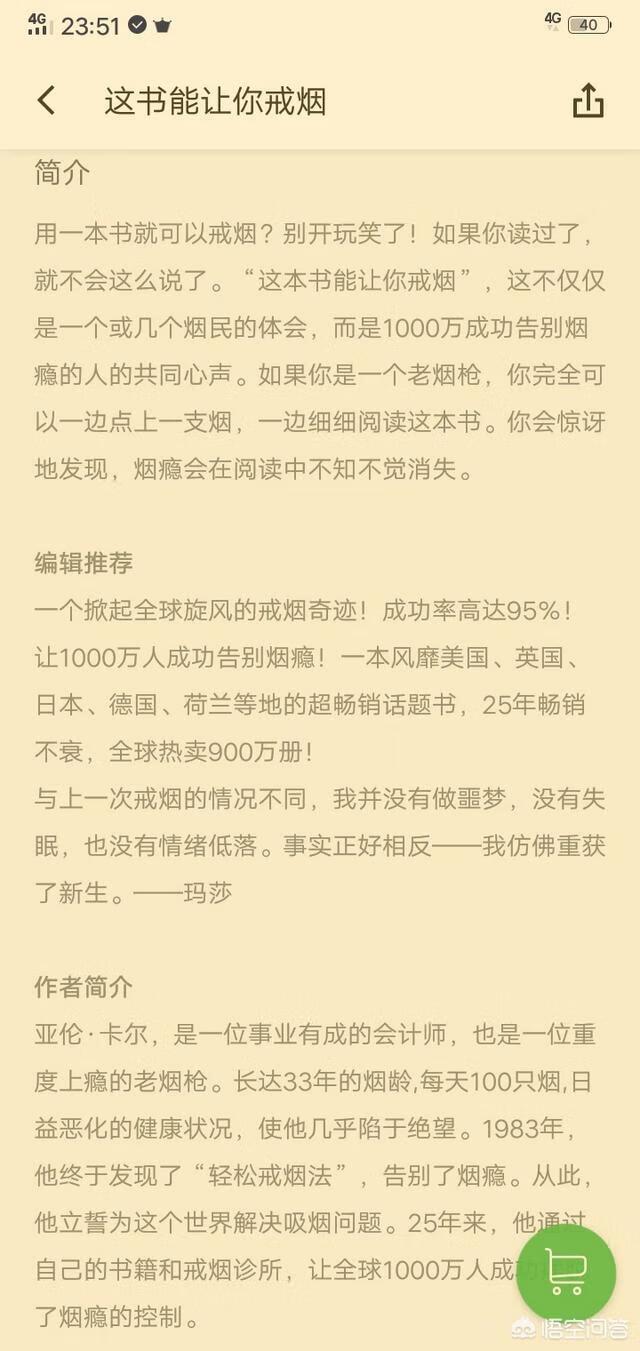
Task: Go back from the book details page
Action: pyautogui.click(x=46, y=100)
